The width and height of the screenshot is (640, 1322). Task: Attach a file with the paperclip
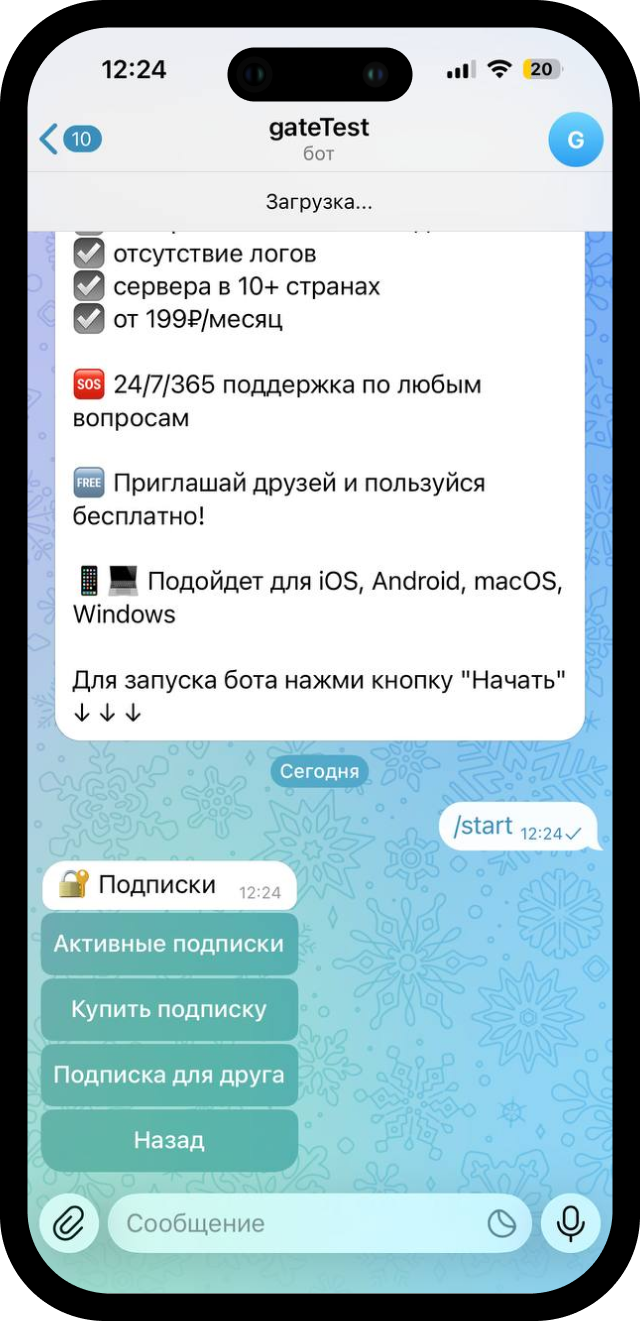68,1223
